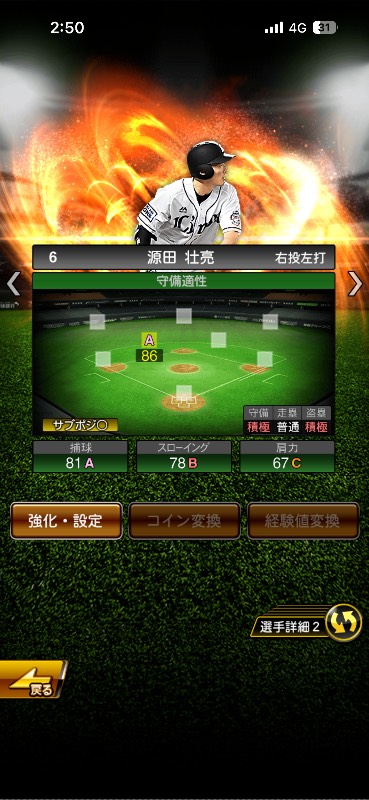Tap the コイン変換 button
The image size is (369, 800).
[184, 521]
